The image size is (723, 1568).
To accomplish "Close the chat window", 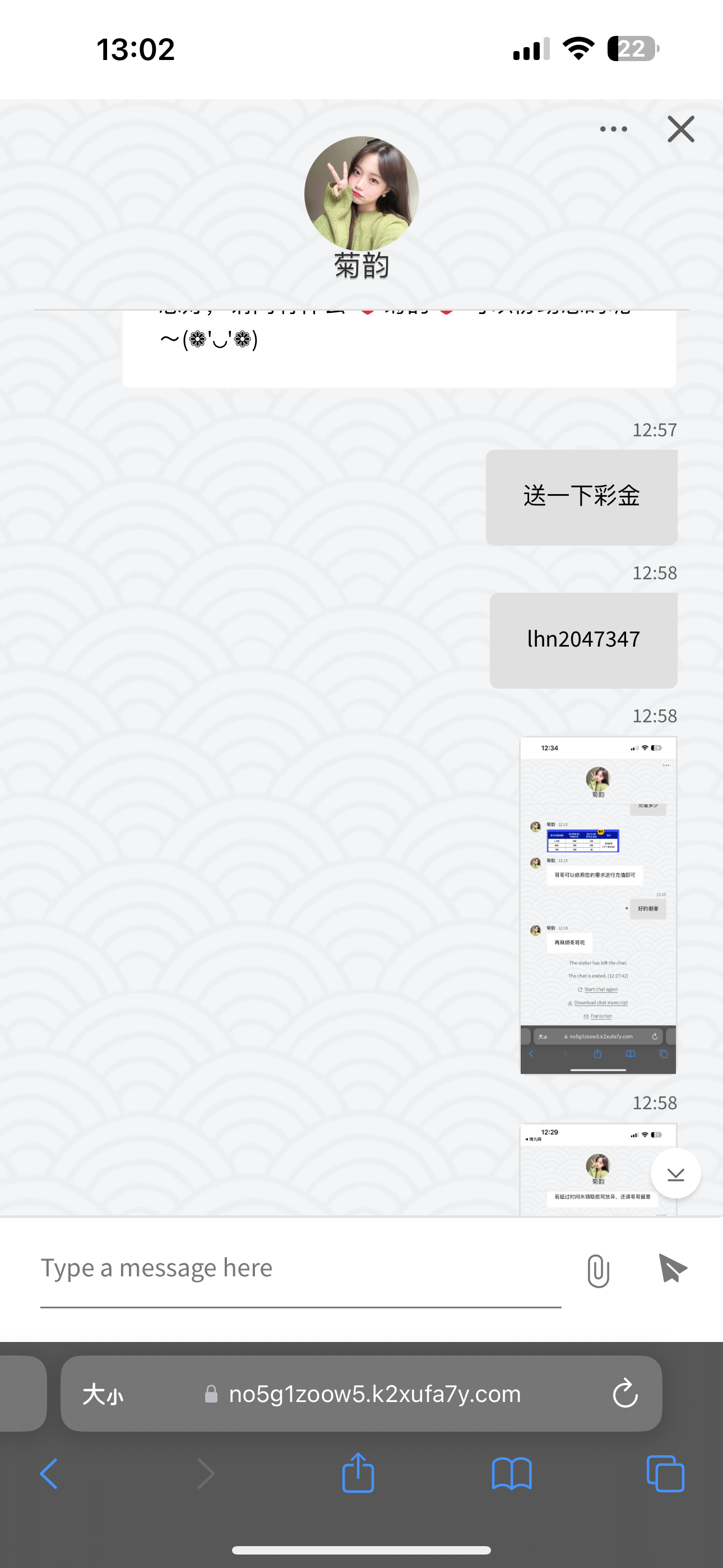I will [x=680, y=129].
